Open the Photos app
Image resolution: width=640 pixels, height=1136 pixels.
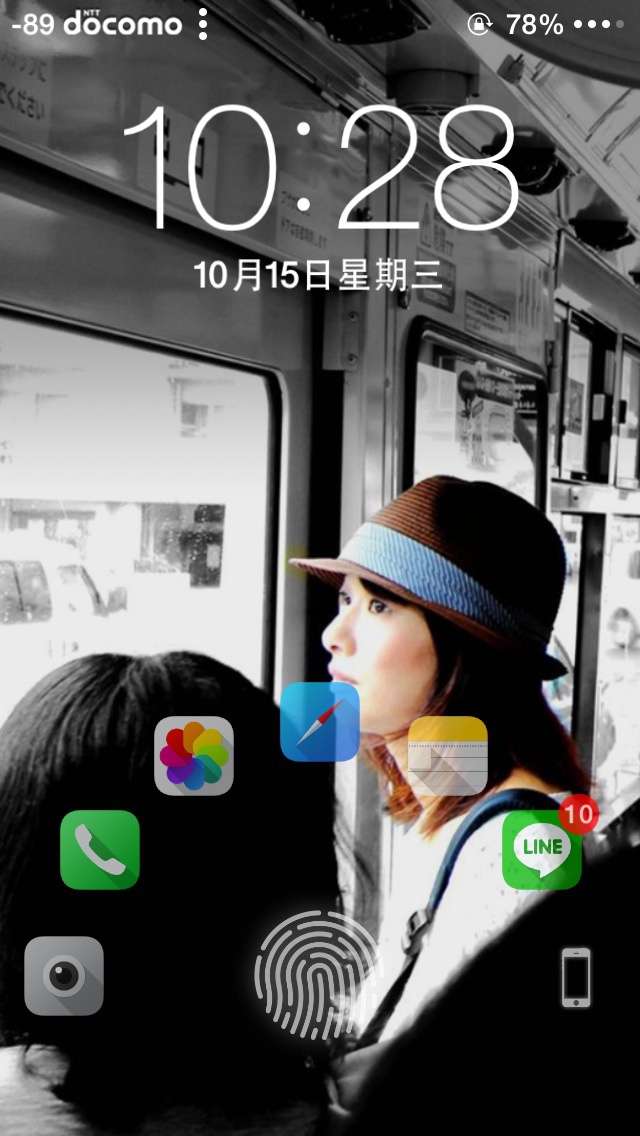pos(194,756)
